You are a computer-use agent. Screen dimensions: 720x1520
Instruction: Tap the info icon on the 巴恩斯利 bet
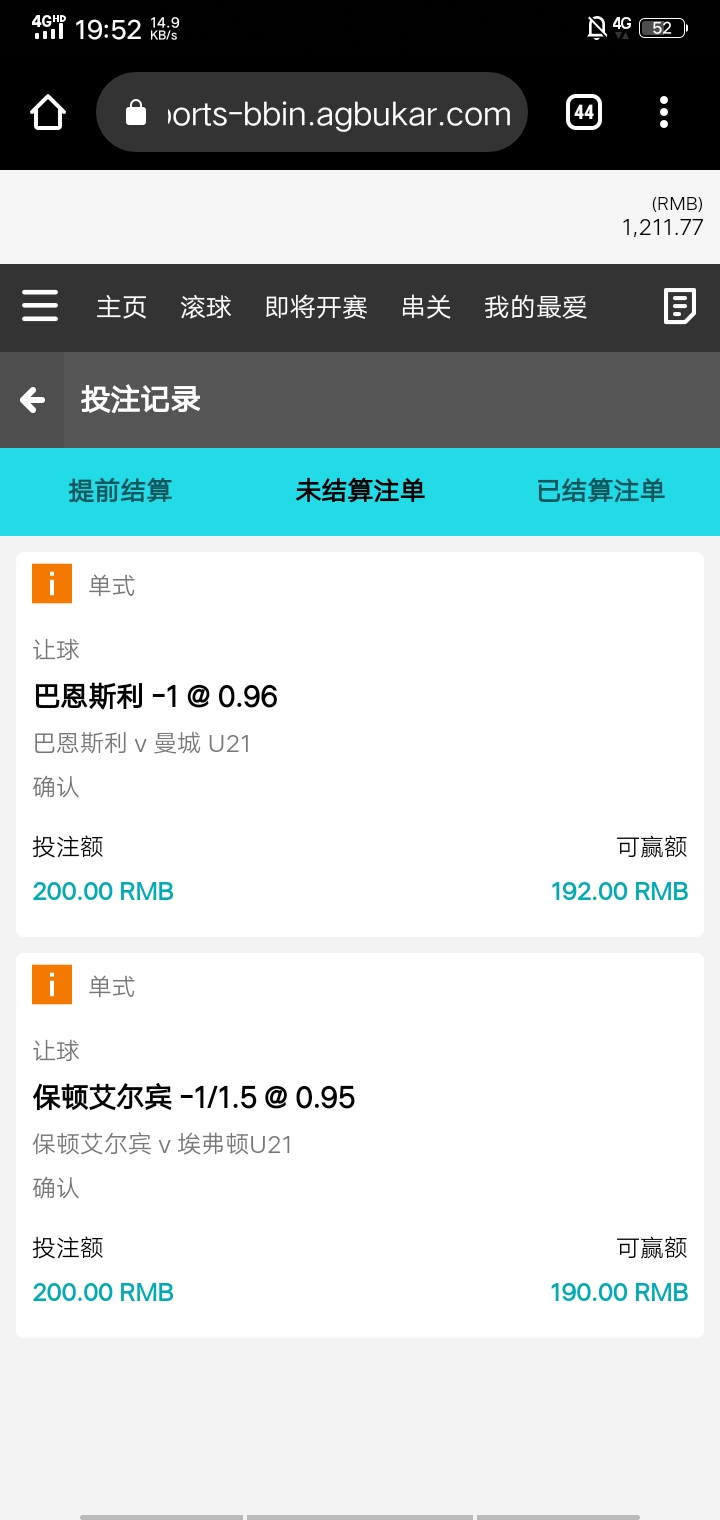pyautogui.click(x=52, y=584)
